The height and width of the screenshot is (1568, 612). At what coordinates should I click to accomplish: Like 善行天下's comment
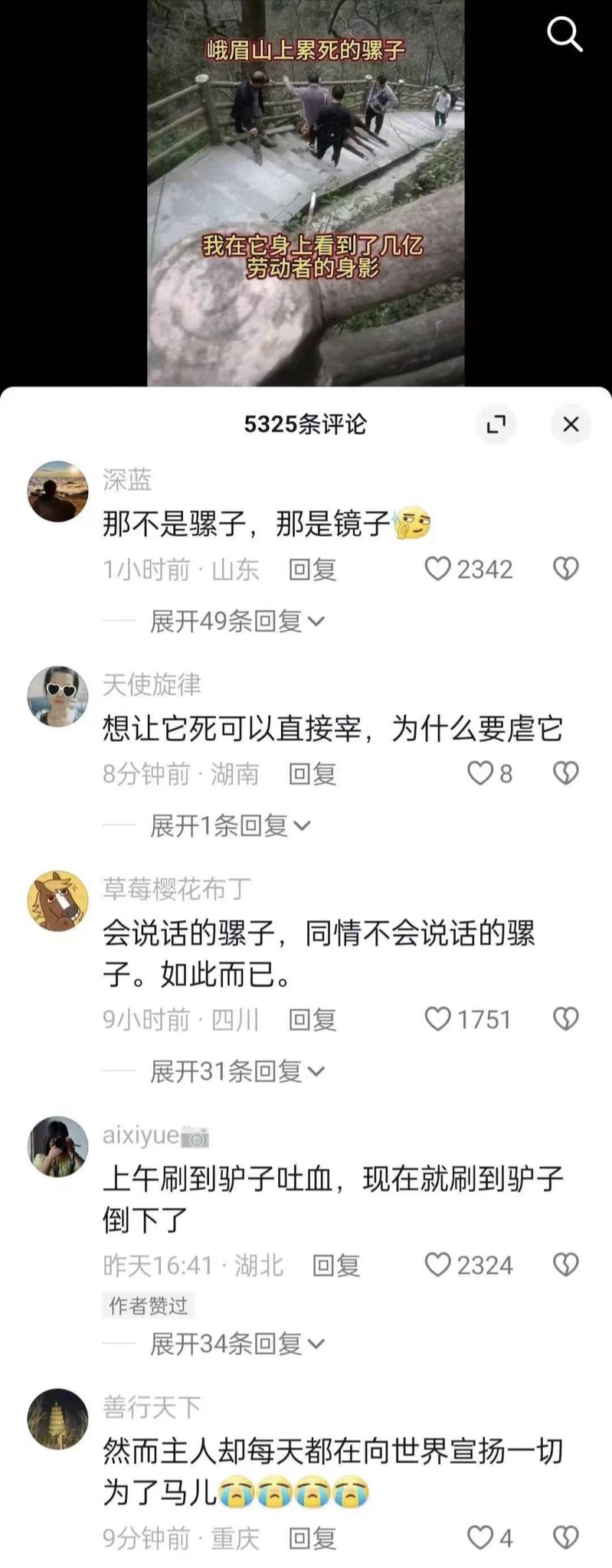tap(480, 1537)
